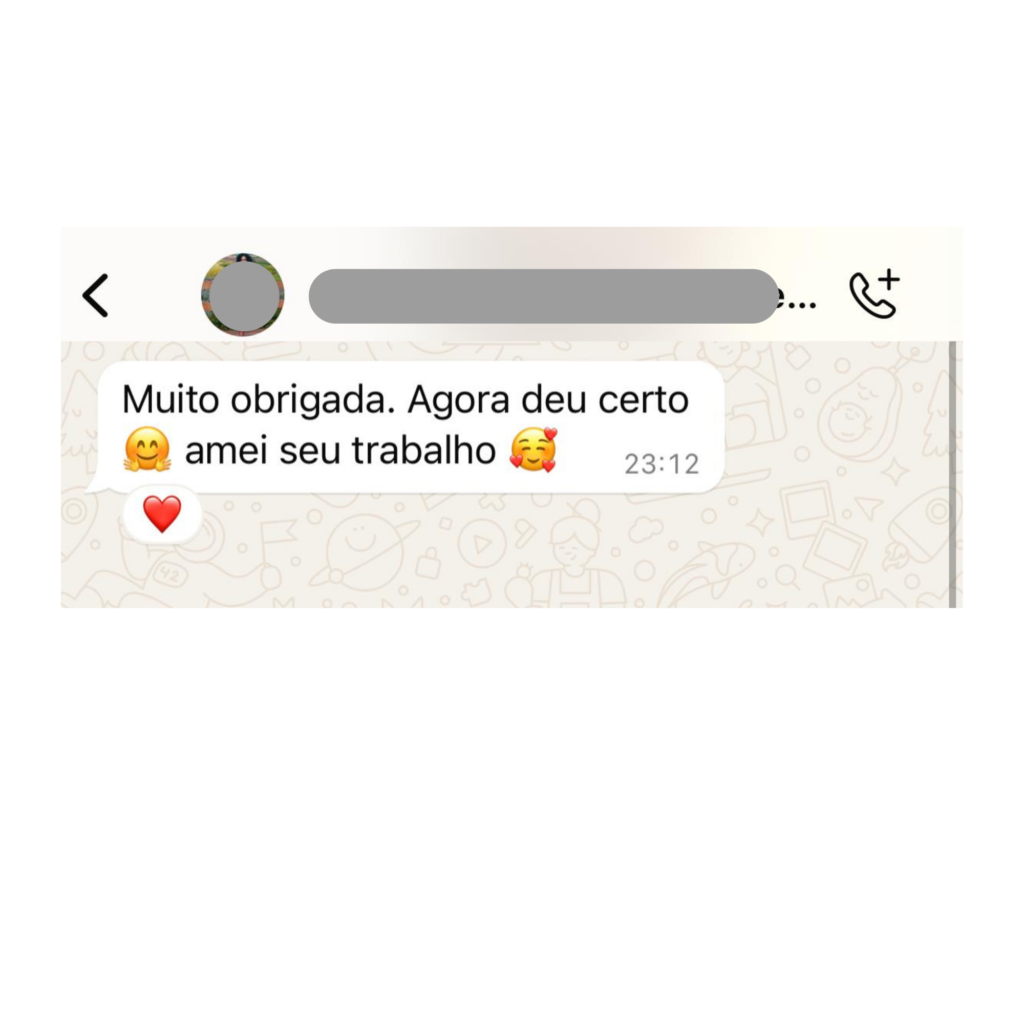Open the contact's profile picture
Screen dimensions: 1024x1024
pos(243,295)
